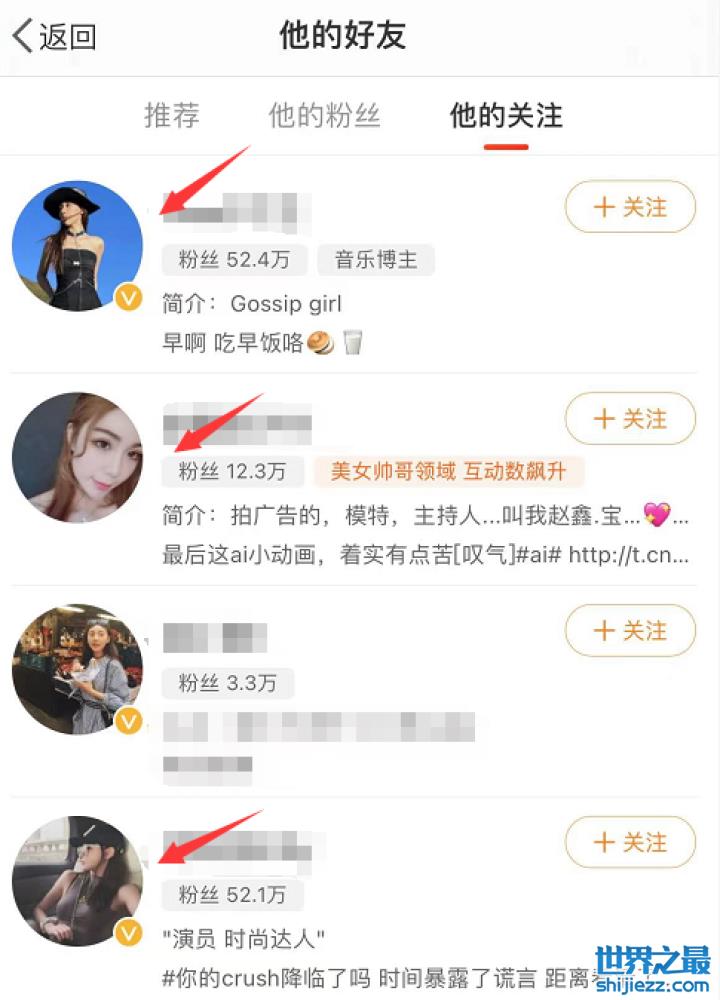This screenshot has width=720, height=1000.
Task: Follow the user with 3.3万 fans
Action: (x=630, y=631)
